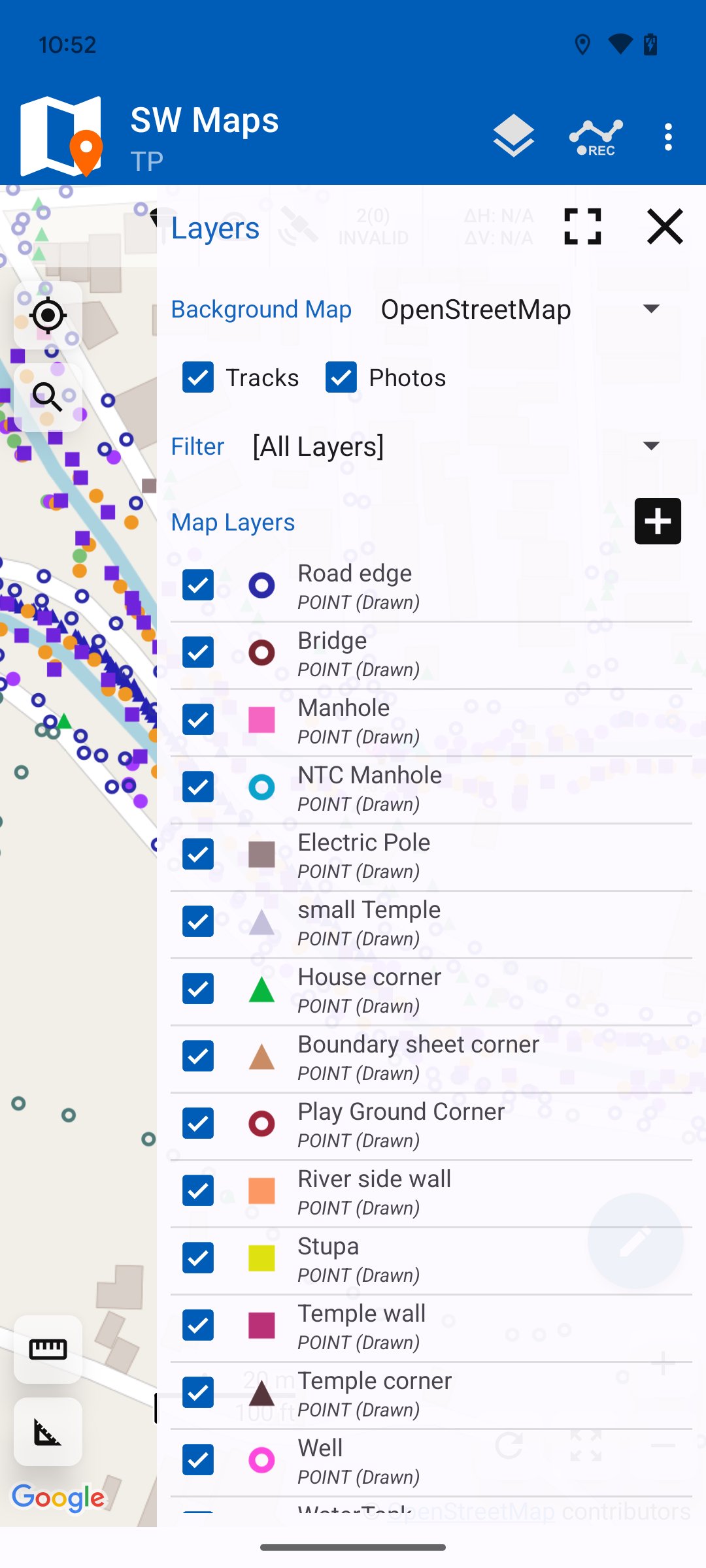Start track recording with REC icon
This screenshot has width=706, height=1568.
596,137
